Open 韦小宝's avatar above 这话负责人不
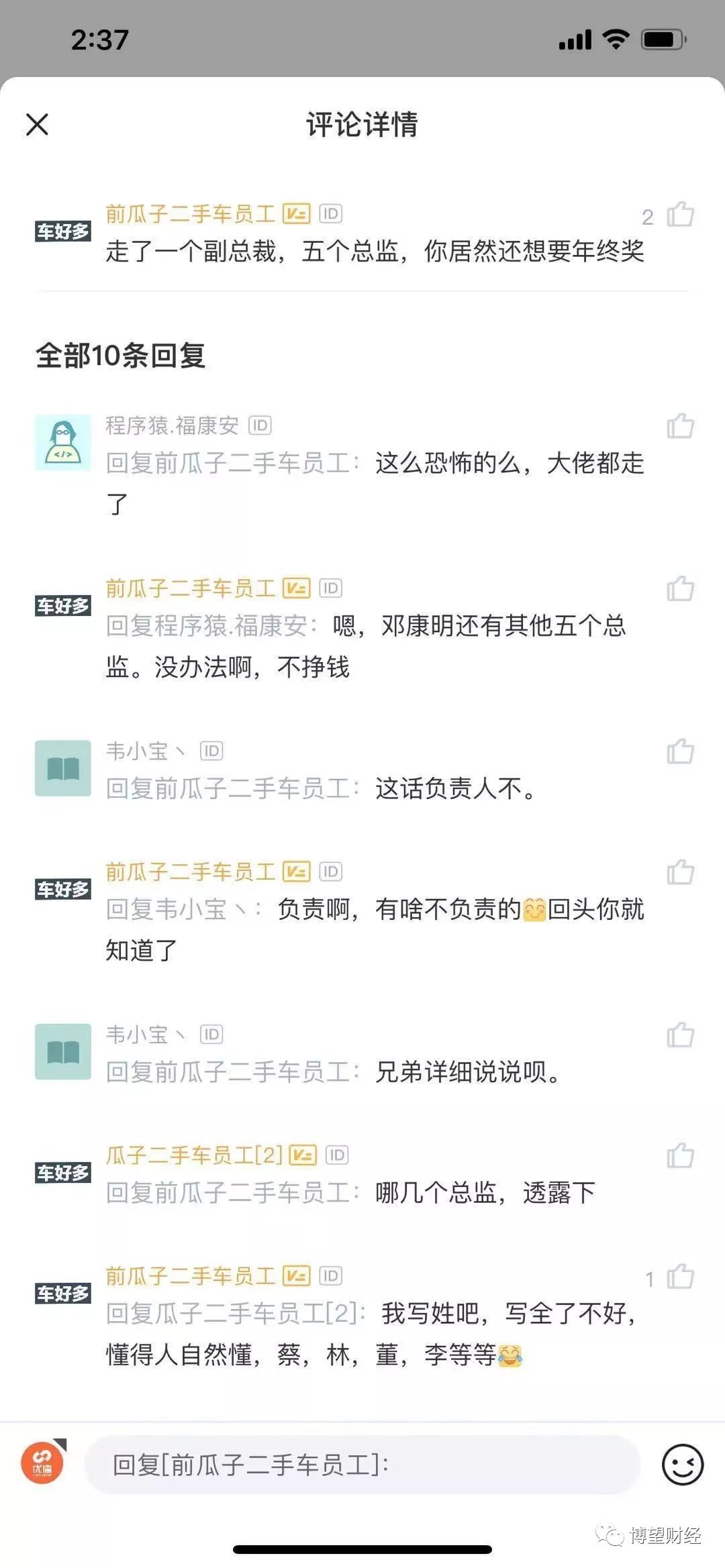Viewport: 725px width, 1568px height. (x=63, y=768)
